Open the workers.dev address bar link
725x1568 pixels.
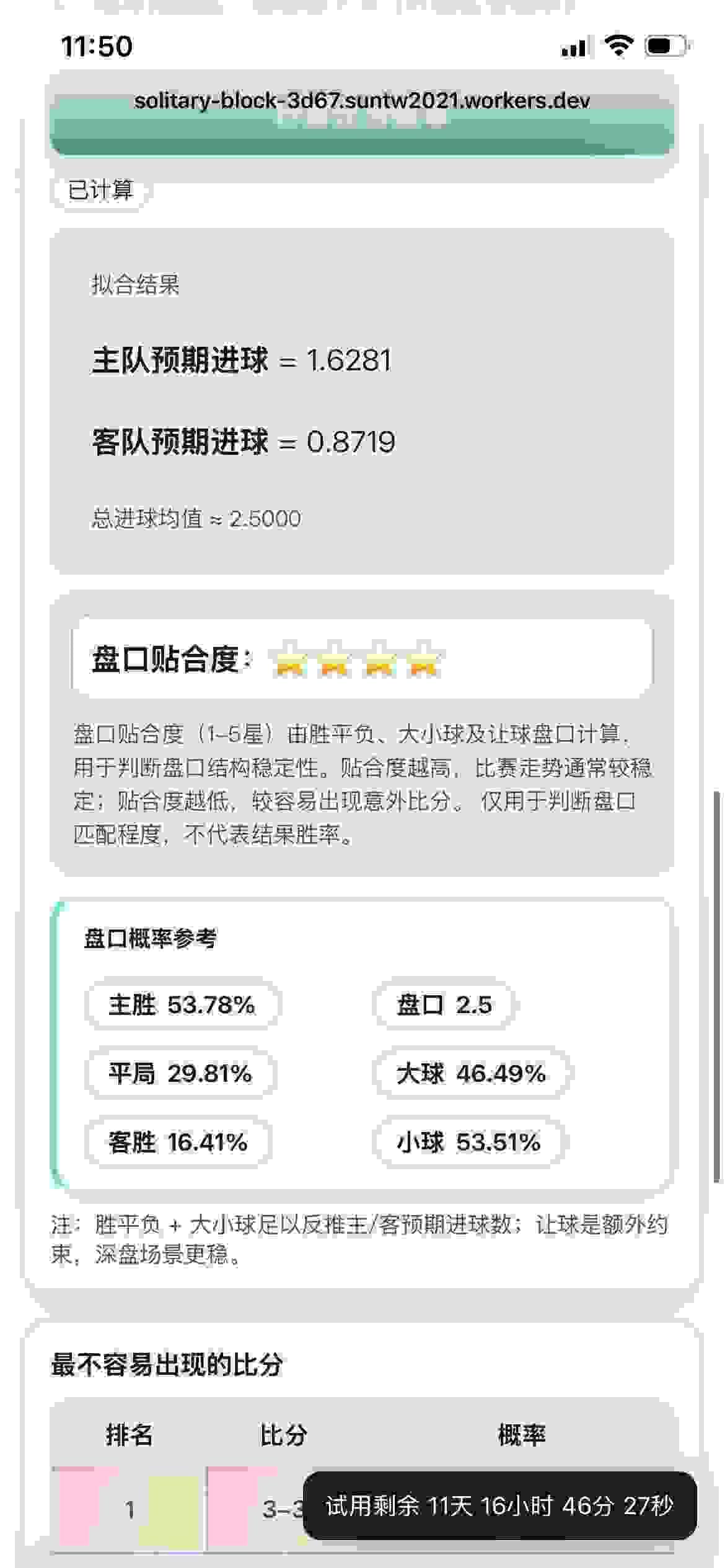pos(362,100)
